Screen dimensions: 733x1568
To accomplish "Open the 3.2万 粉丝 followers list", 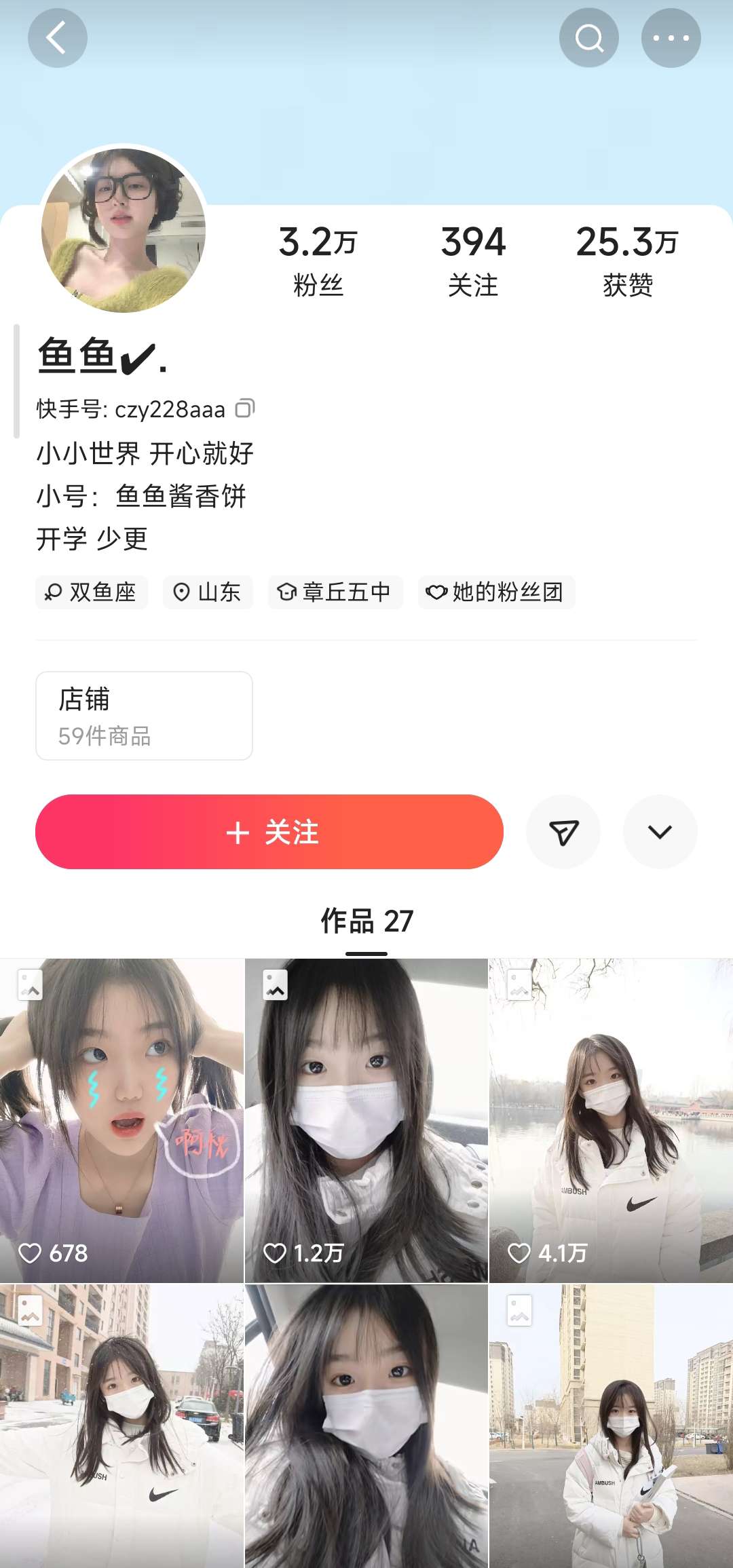I will coord(318,261).
